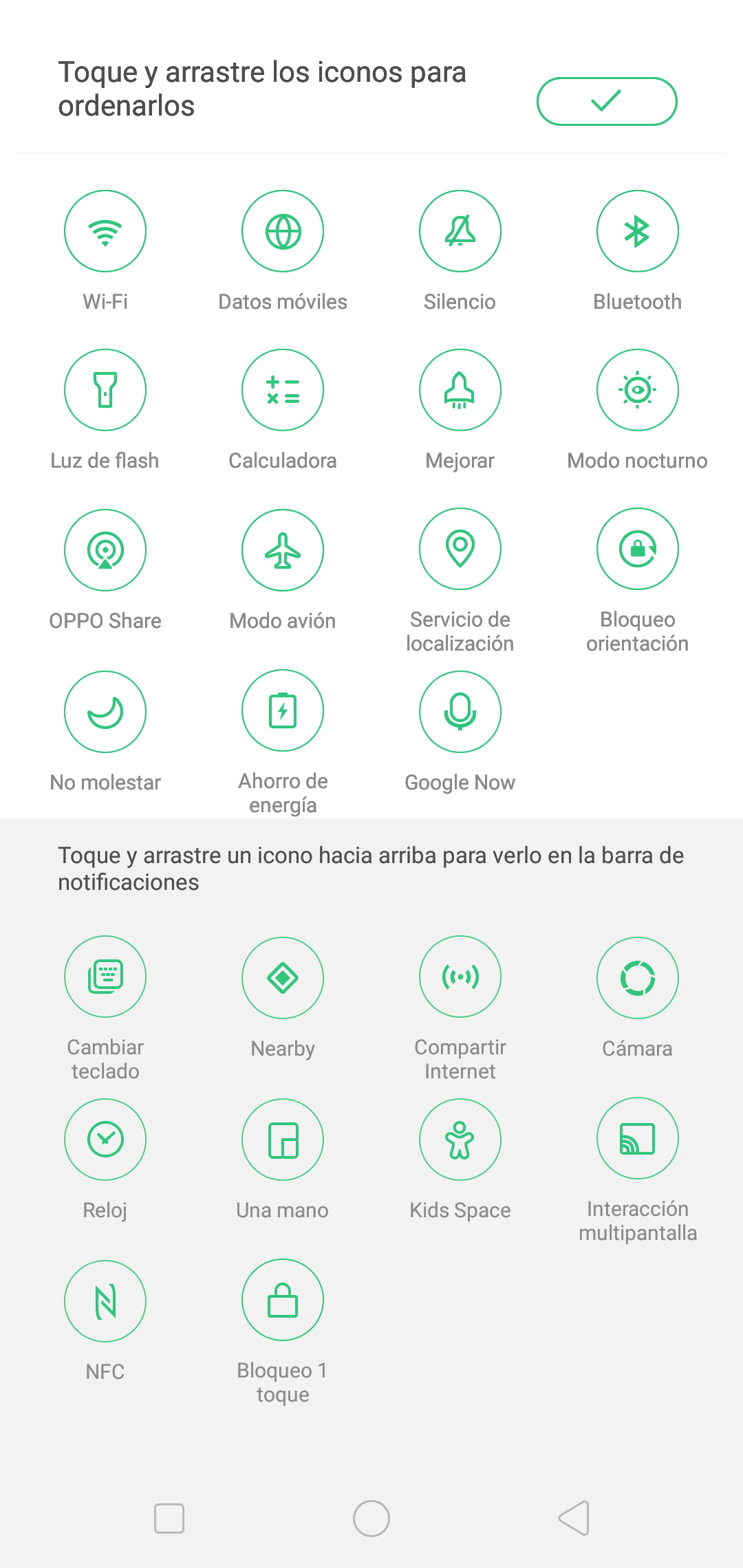Select the Ahorro de energía icon
The width and height of the screenshot is (743, 1568).
point(283,710)
